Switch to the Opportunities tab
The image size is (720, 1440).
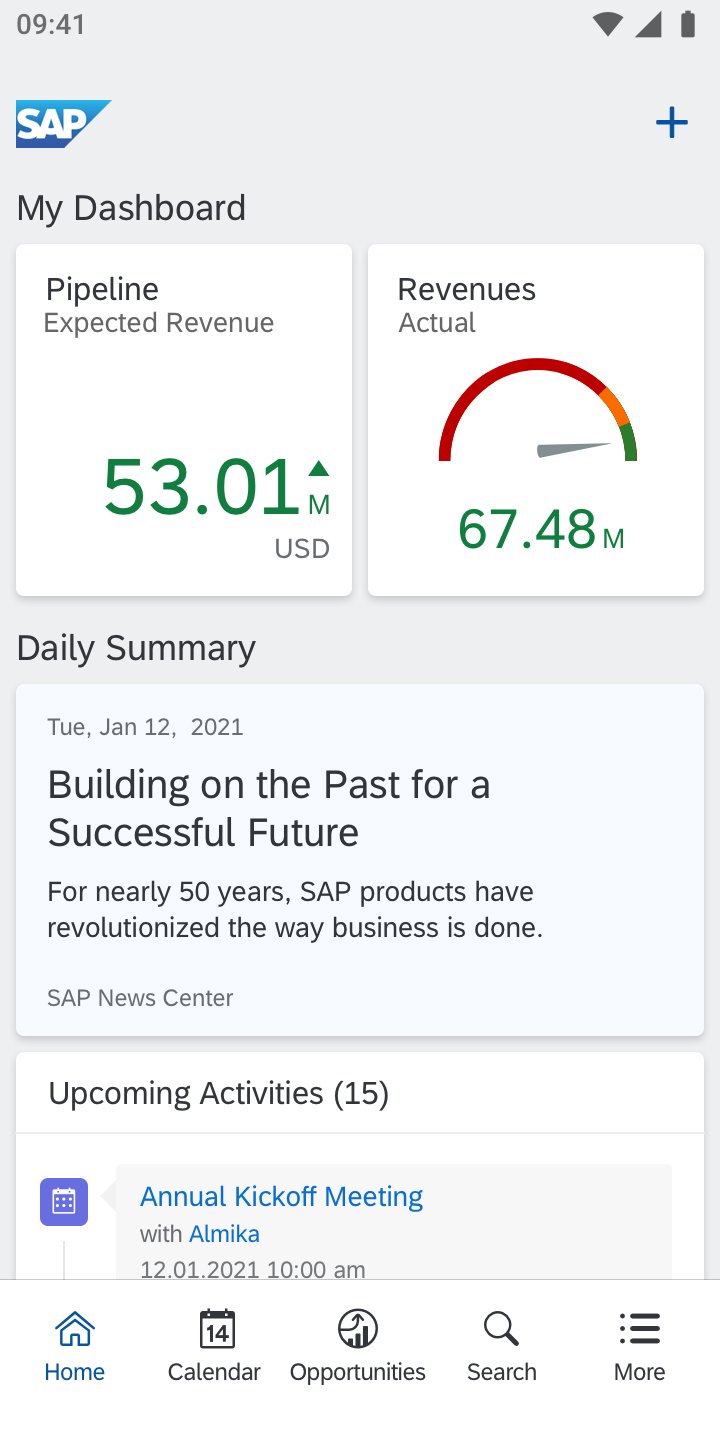pyautogui.click(x=358, y=1346)
